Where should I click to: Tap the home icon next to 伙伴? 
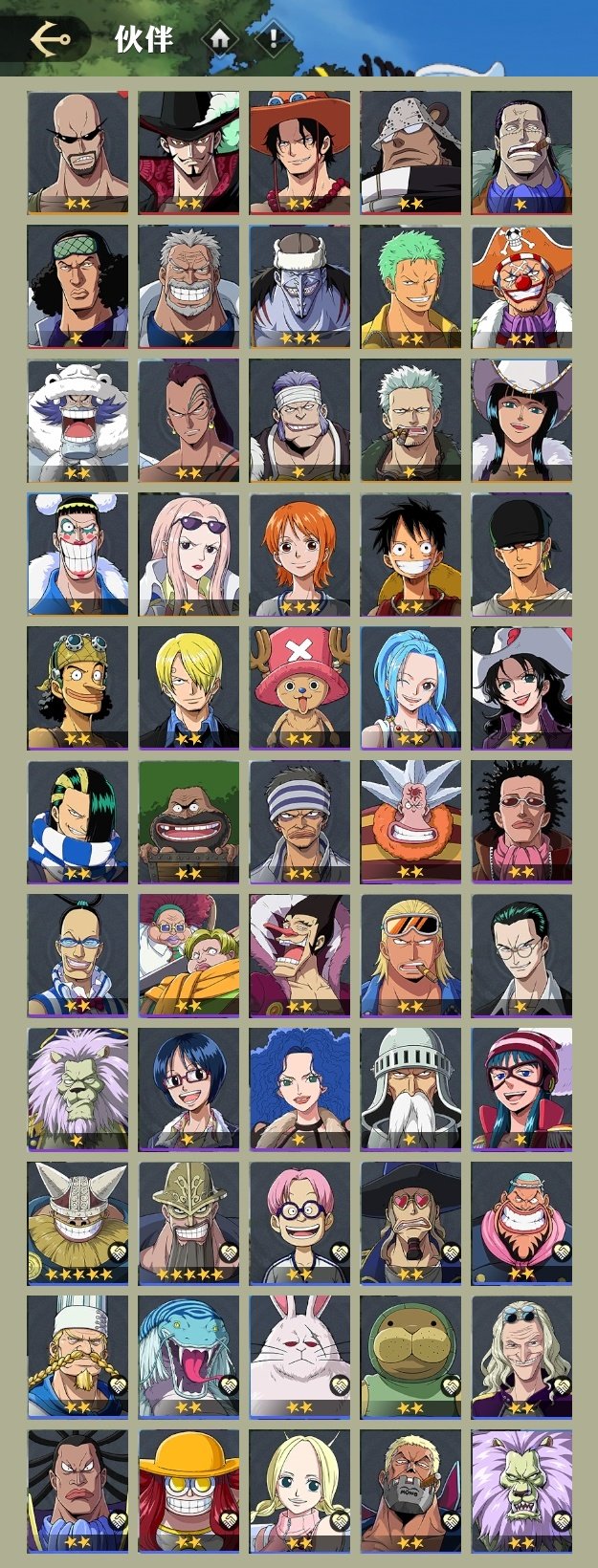(x=220, y=39)
